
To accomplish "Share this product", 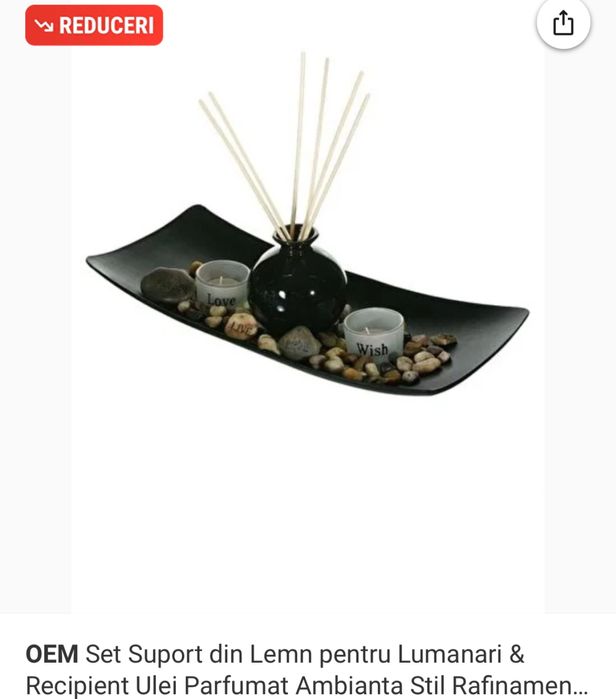I will (x=563, y=24).
